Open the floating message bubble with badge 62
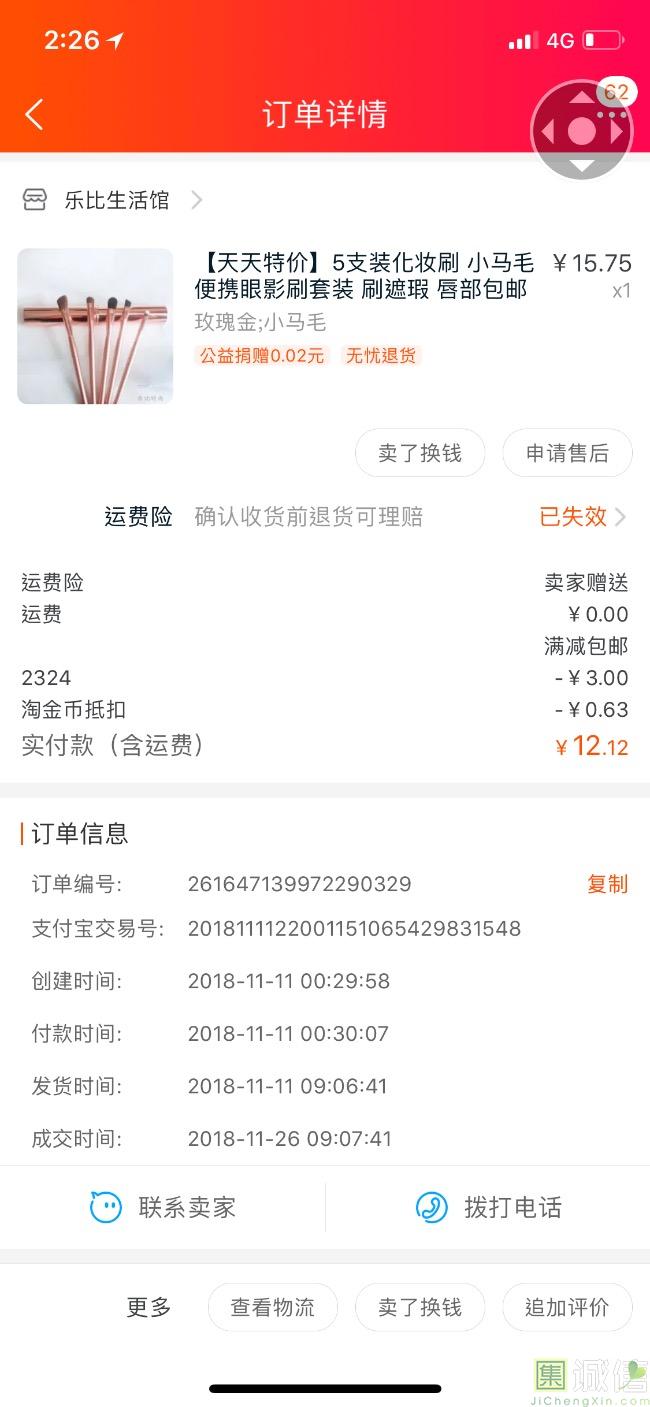 point(582,130)
